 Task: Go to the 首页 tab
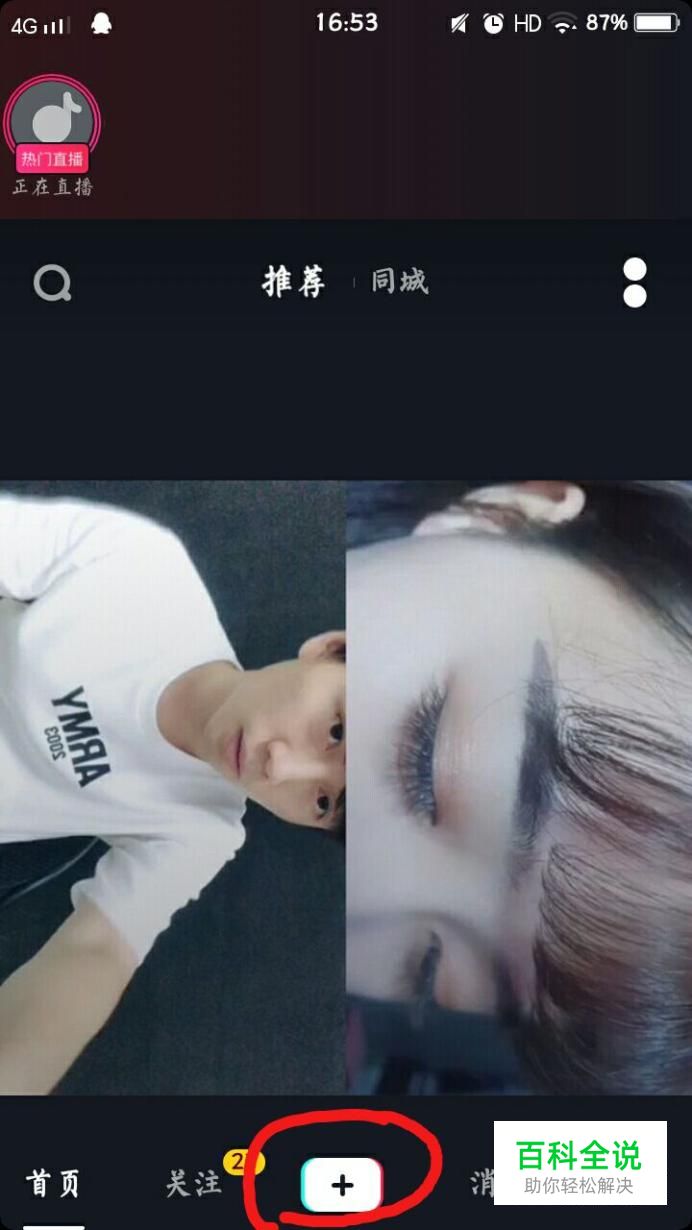(x=53, y=1185)
